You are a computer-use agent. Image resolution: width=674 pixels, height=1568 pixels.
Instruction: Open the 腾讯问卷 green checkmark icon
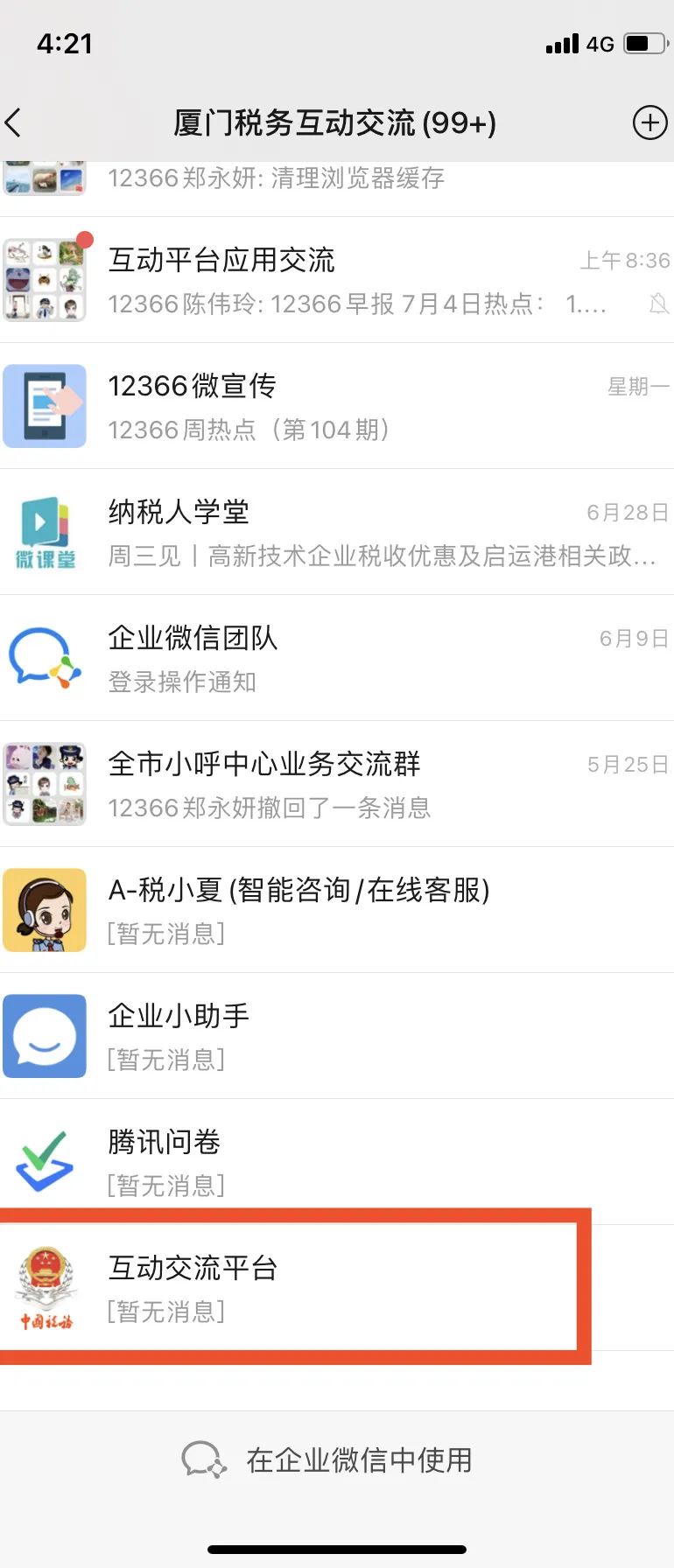(45, 1162)
